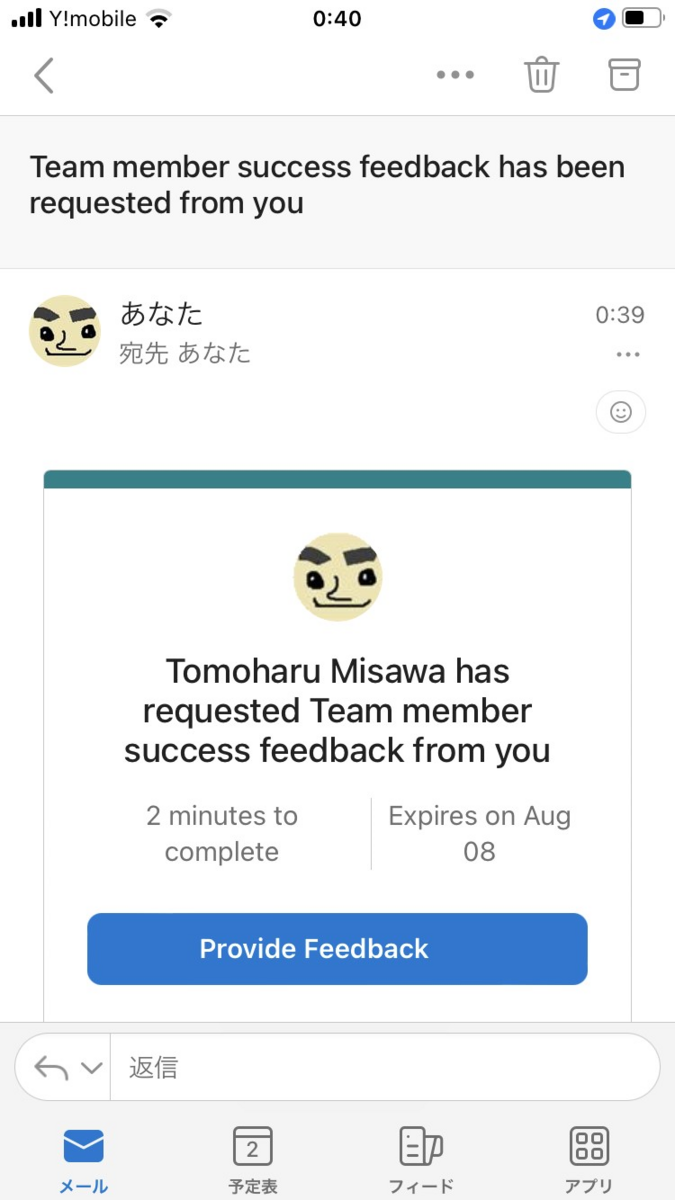Tap the Provide Feedback button

[x=337, y=948]
